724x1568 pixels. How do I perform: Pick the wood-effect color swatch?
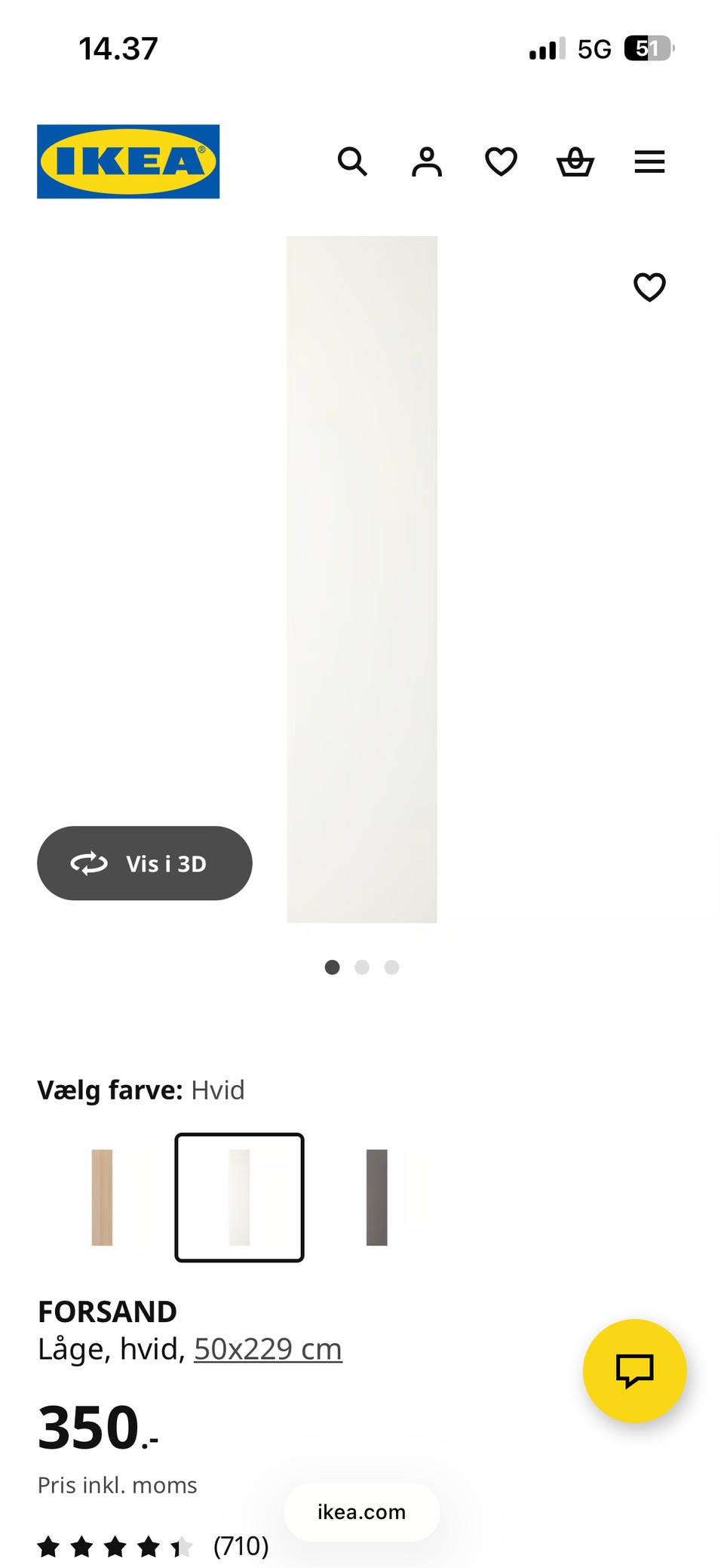coord(104,1198)
